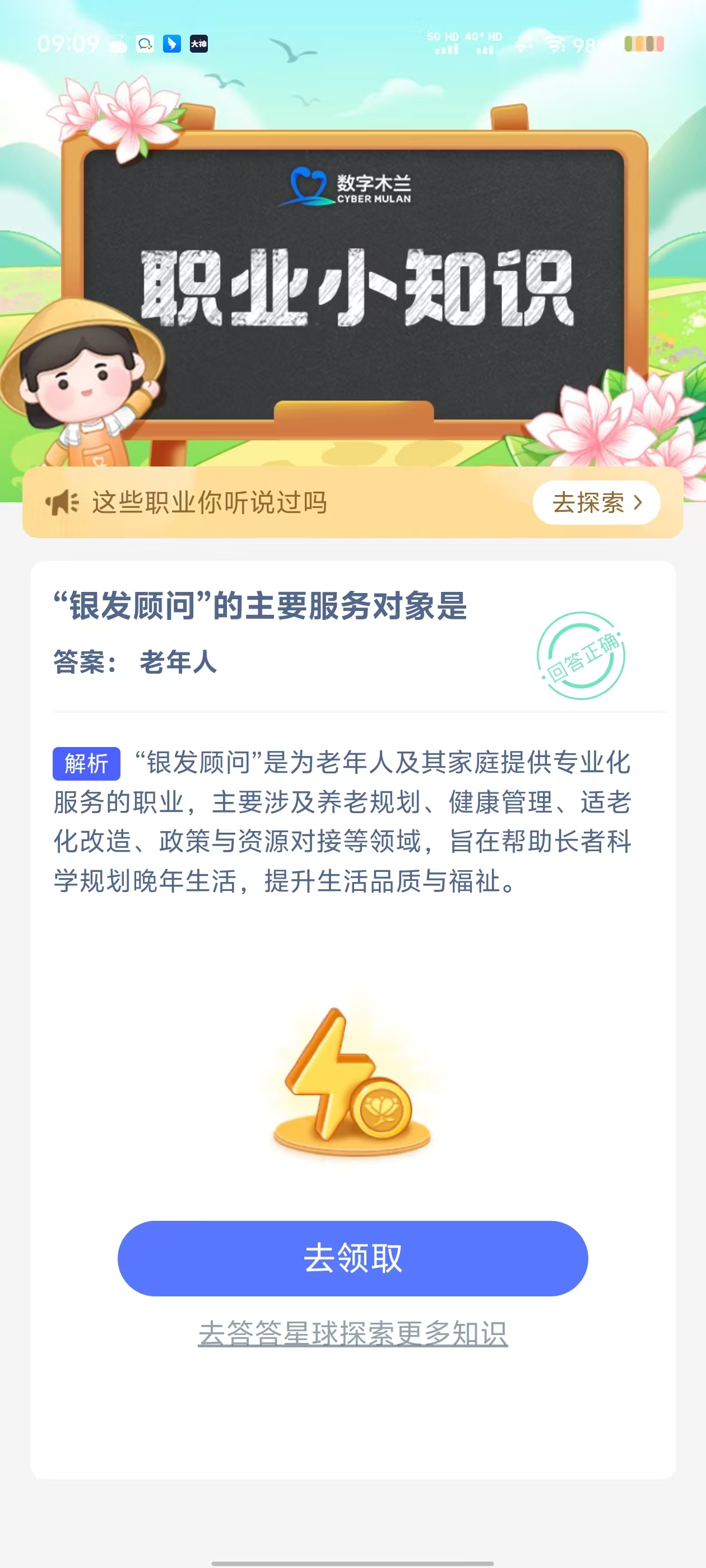This screenshot has width=706, height=1568.
Task: Tap the 去探索 button
Action: click(x=596, y=503)
